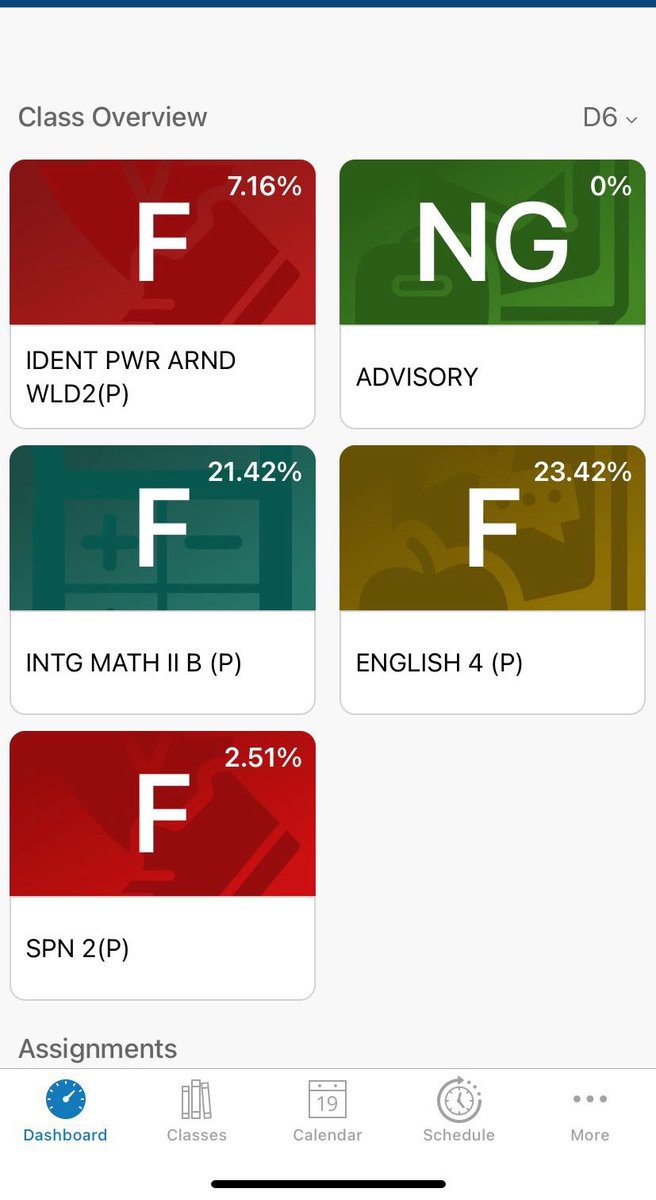Open the ENGLISH 4 (P) class card

492,580
